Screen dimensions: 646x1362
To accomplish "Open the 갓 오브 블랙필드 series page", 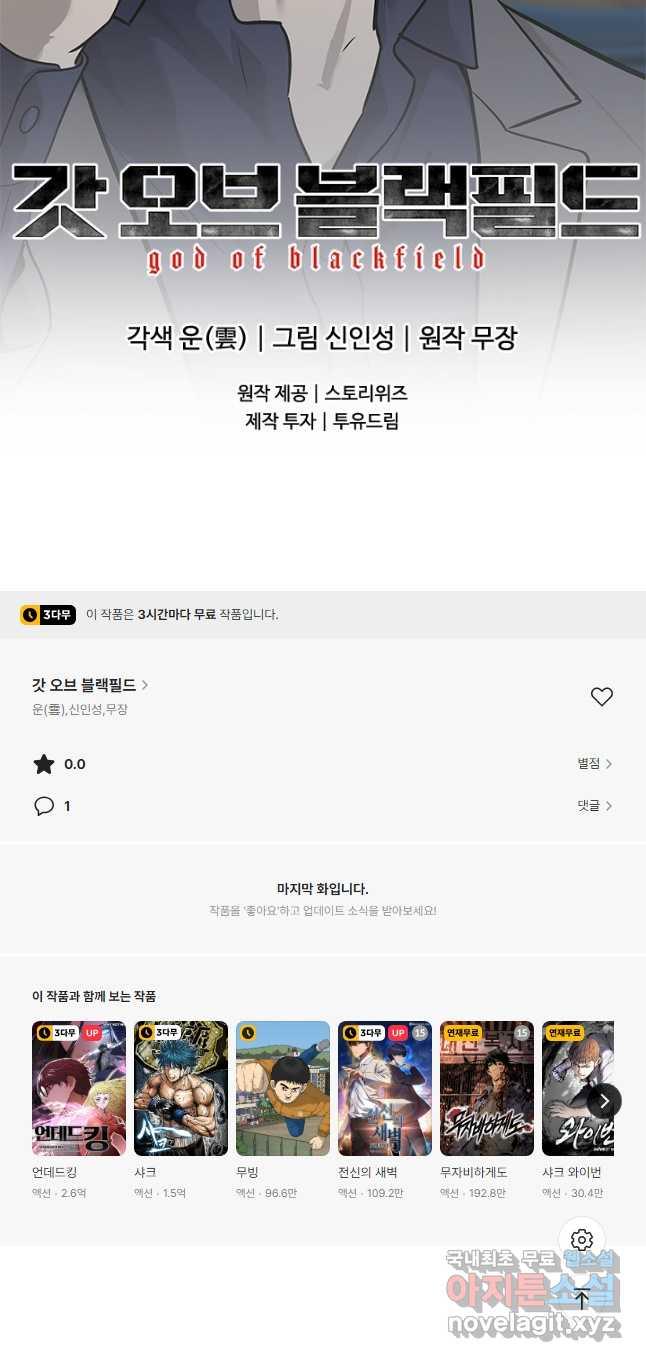I will coord(90,685).
